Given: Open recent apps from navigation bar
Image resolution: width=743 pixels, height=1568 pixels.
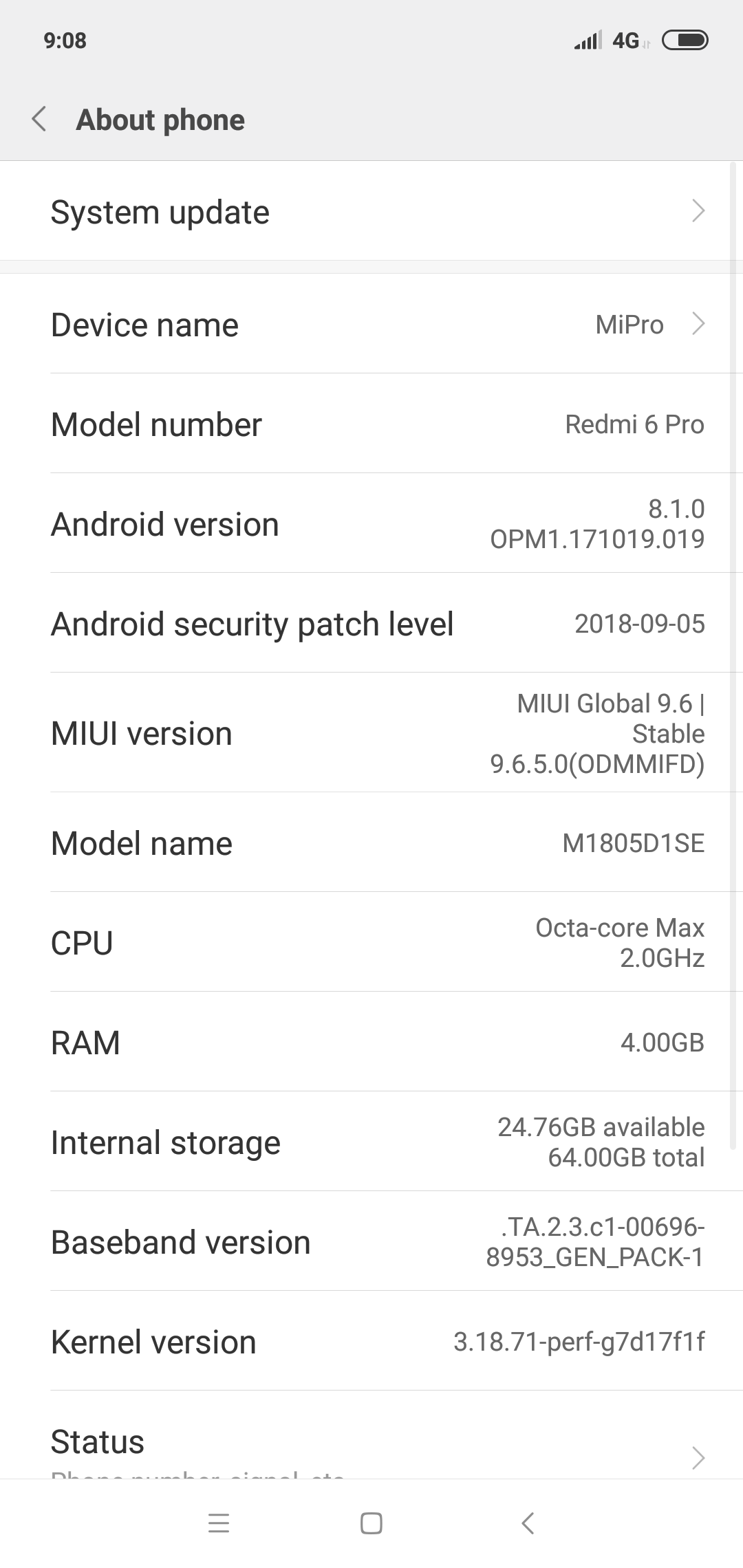Looking at the screenshot, I should point(218,1523).
